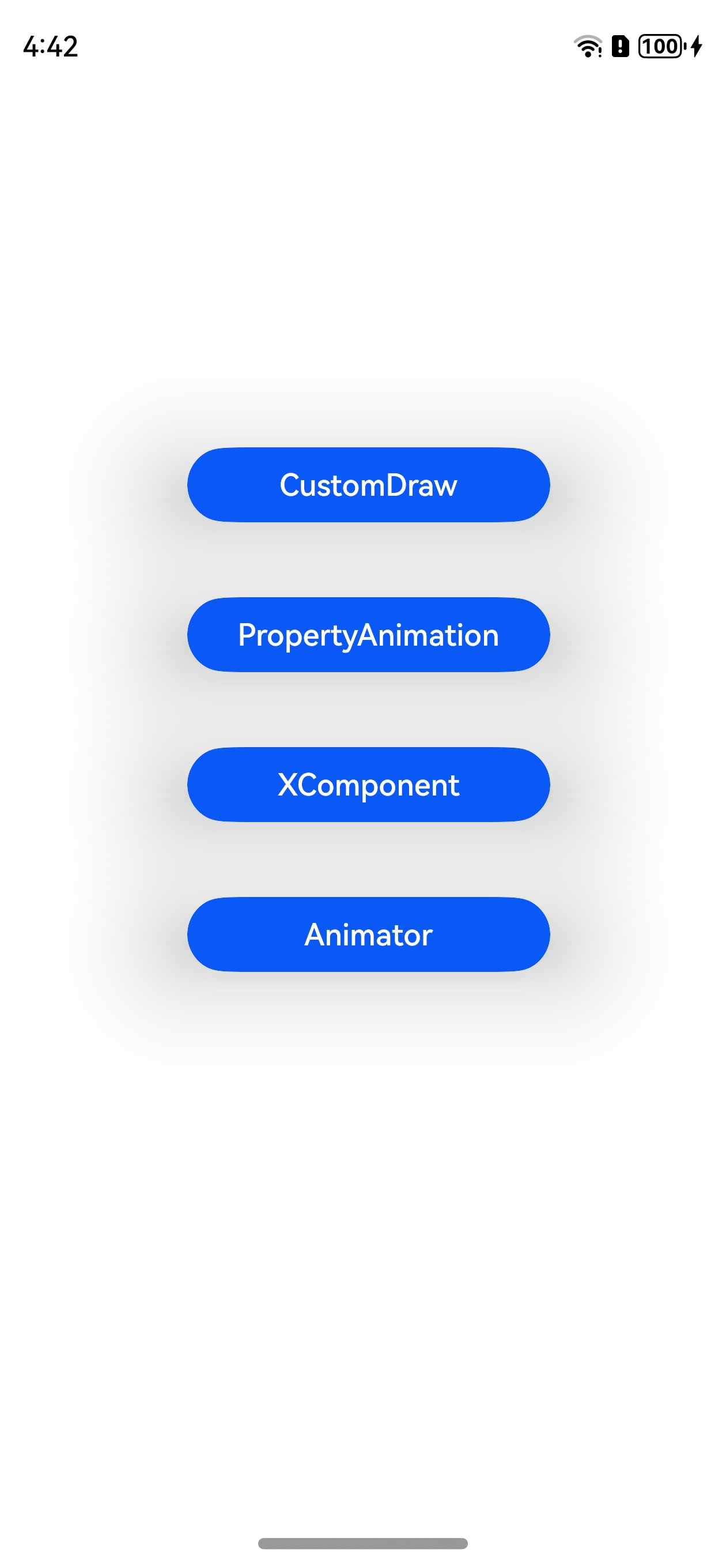This screenshot has height=1568, width=726.
Task: Select the Animator button
Action: tap(368, 934)
